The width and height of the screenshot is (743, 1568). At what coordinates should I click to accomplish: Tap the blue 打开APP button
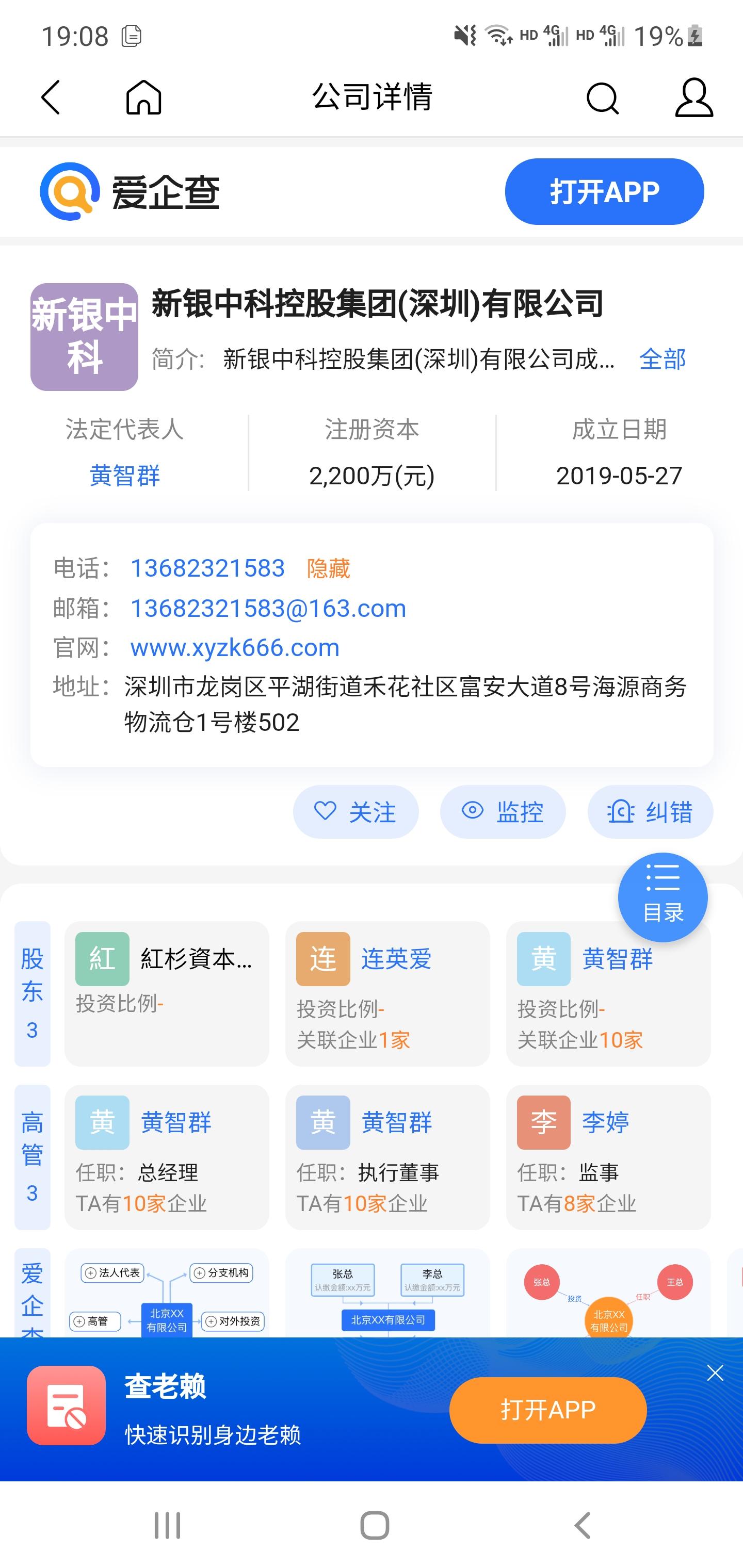pyautogui.click(x=604, y=192)
